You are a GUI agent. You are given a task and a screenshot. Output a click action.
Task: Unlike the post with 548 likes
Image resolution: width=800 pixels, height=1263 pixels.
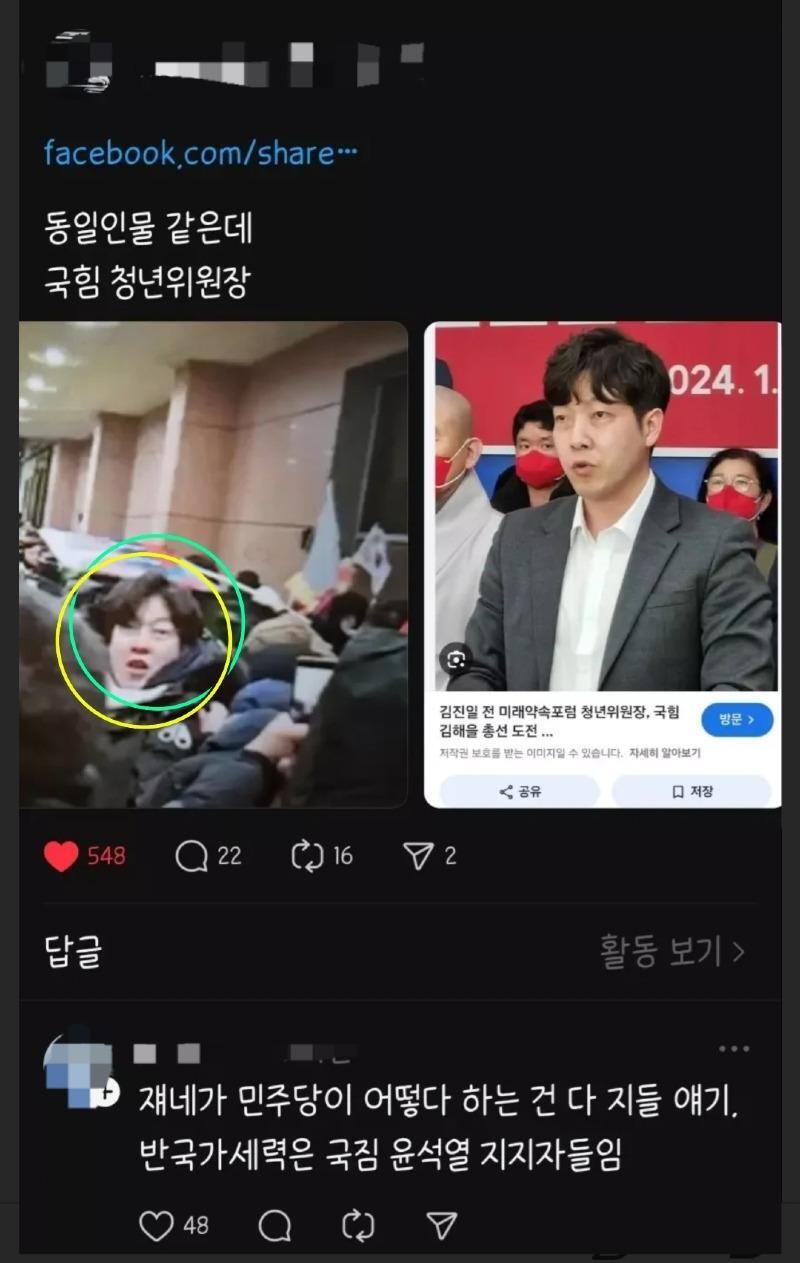[x=61, y=856]
